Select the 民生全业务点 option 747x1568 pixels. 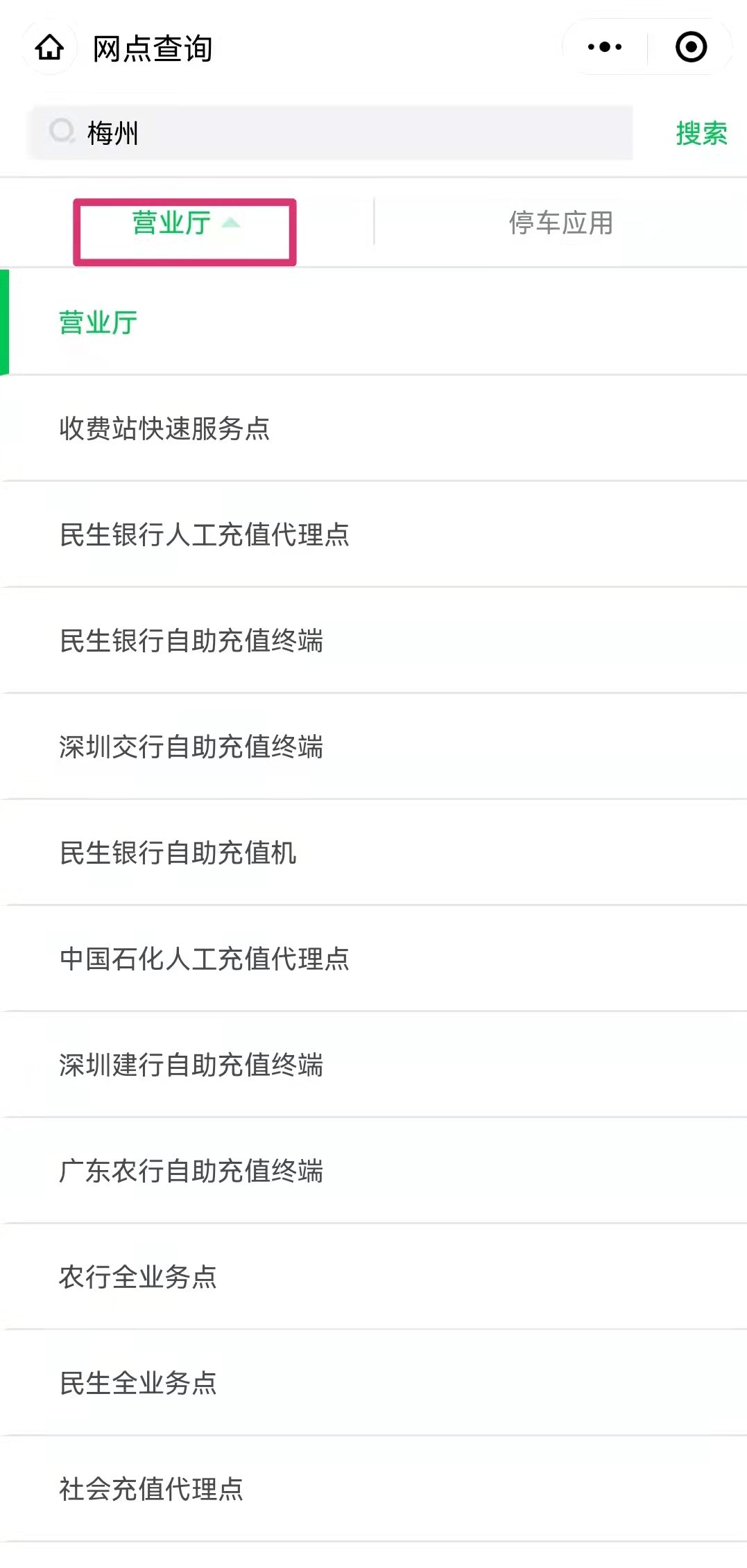[138, 1383]
